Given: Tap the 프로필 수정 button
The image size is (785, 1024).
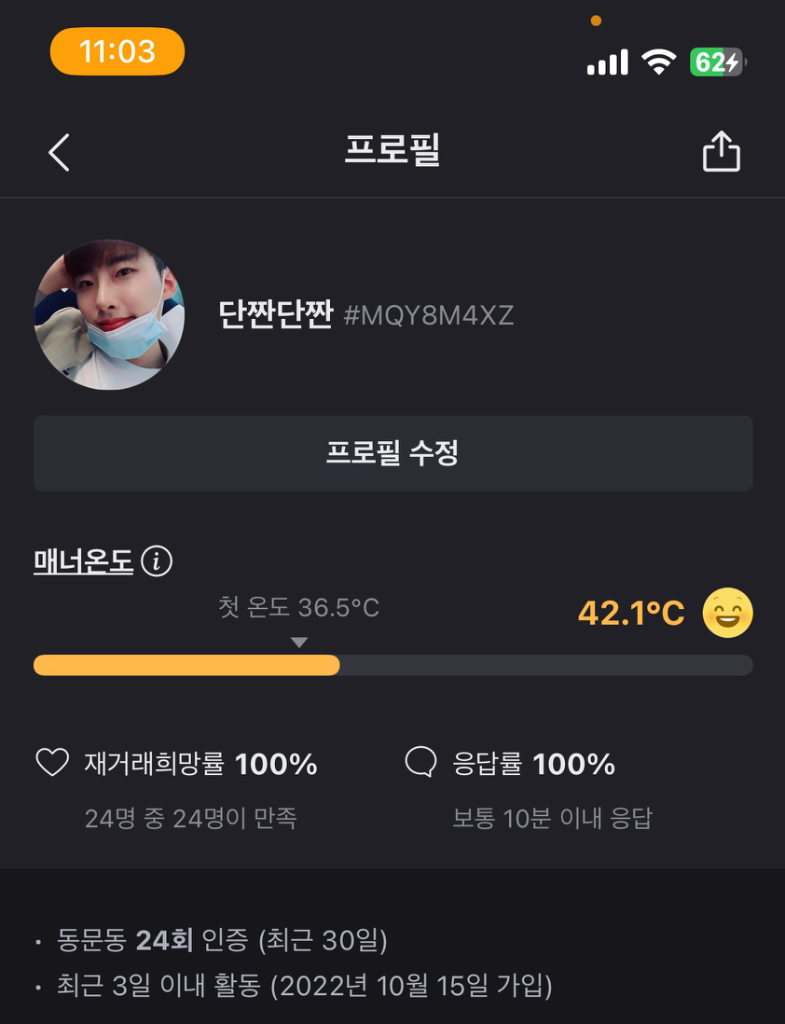Looking at the screenshot, I should pyautogui.click(x=392, y=454).
